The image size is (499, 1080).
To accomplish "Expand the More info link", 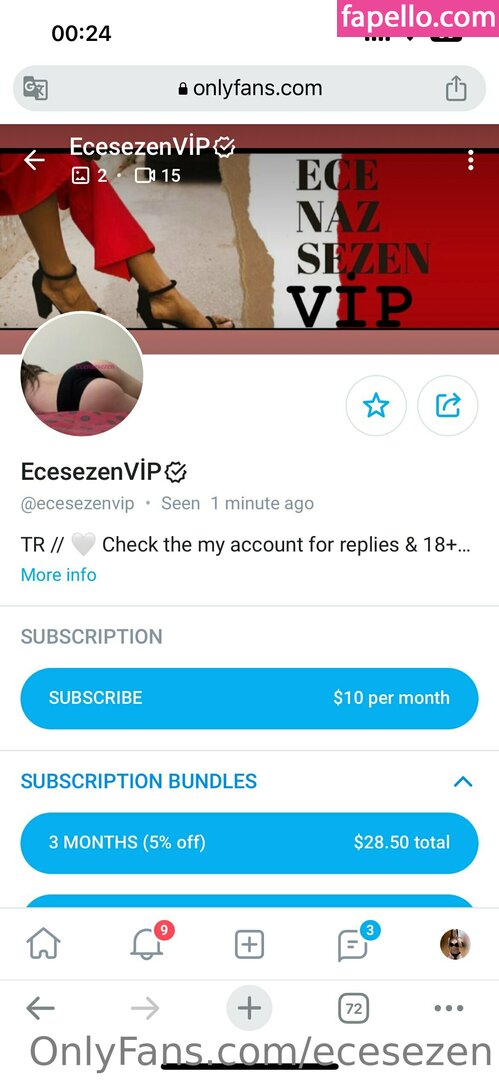I will pos(59,574).
